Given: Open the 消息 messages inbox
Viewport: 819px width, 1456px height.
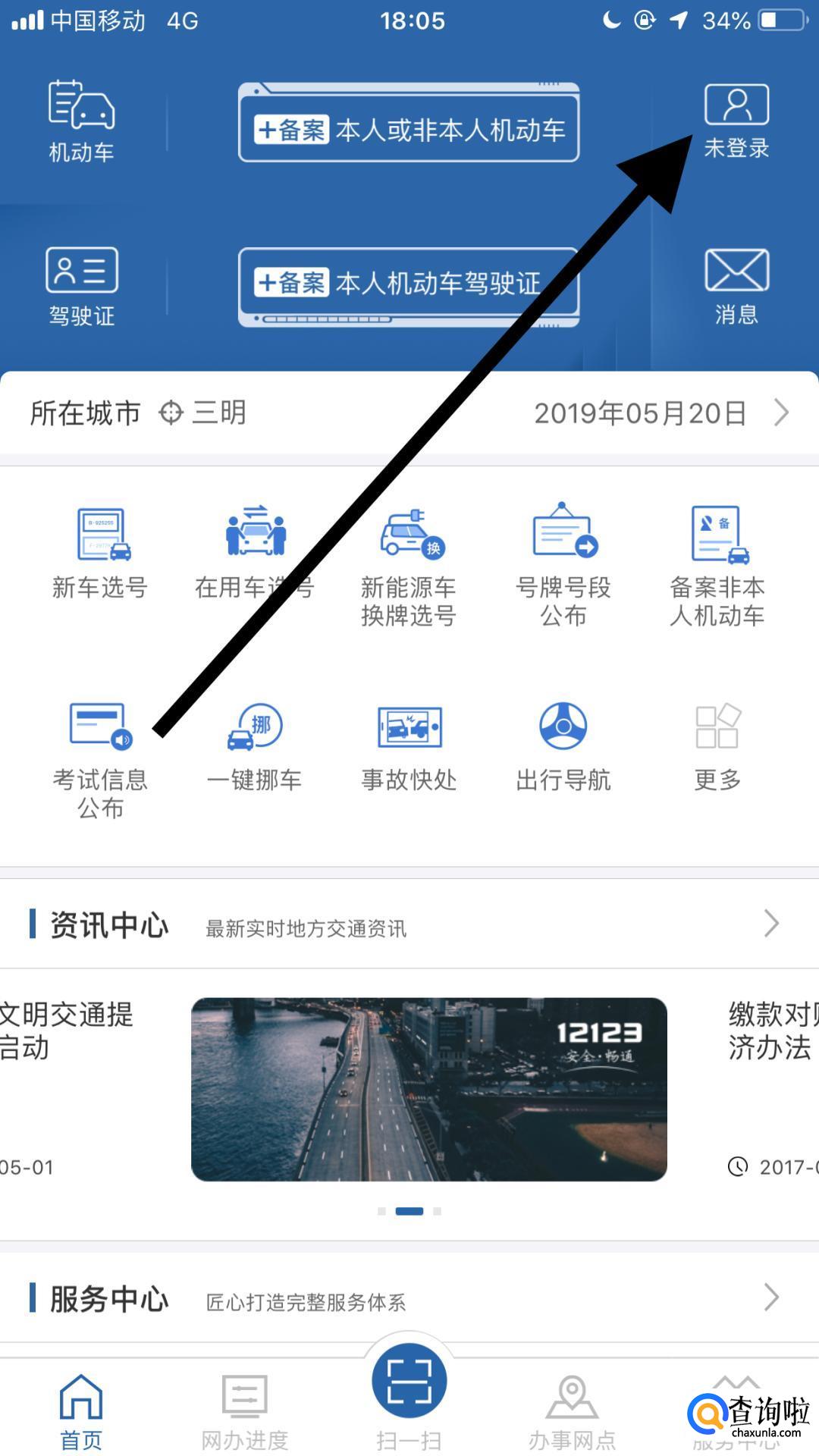Looking at the screenshot, I should [x=736, y=285].
